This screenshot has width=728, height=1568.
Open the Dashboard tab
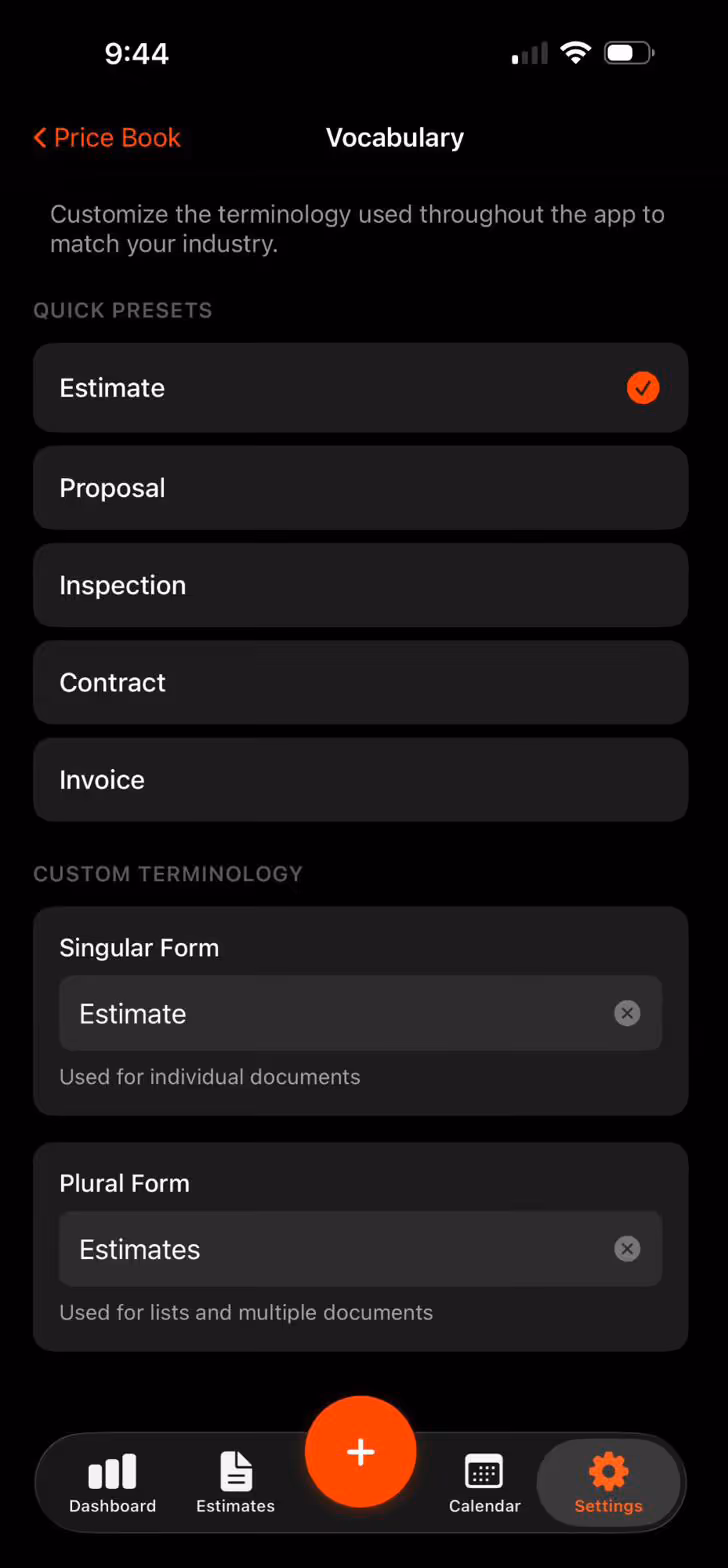point(113,1484)
